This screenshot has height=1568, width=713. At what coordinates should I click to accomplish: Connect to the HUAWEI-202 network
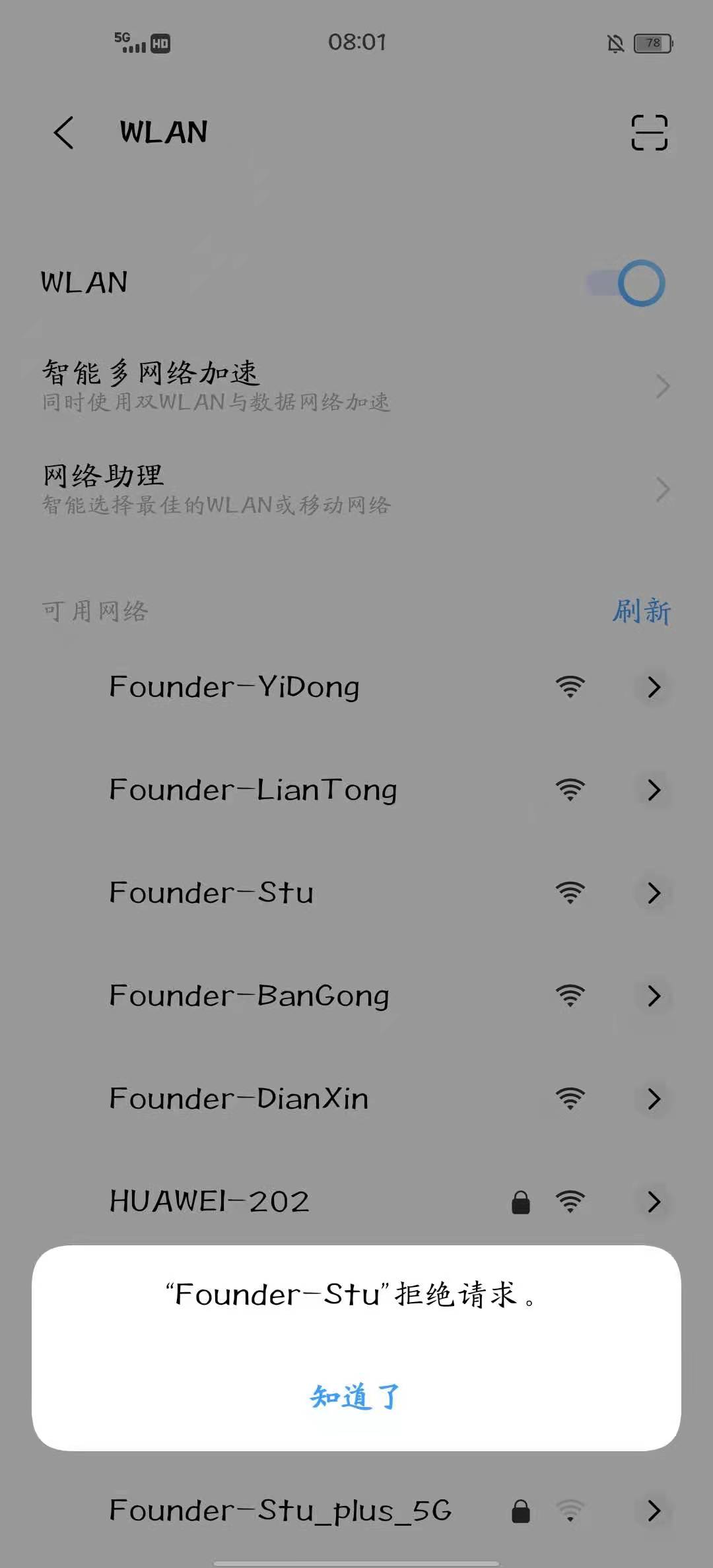(209, 1202)
